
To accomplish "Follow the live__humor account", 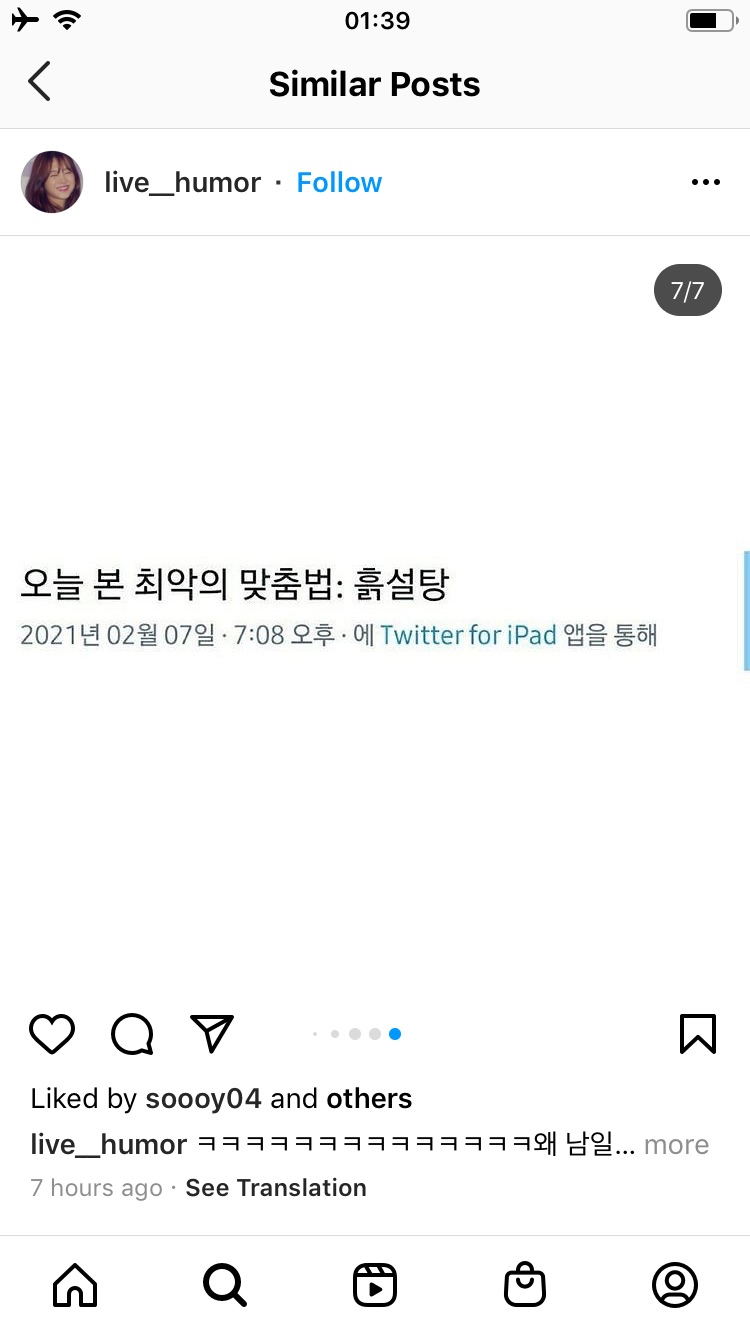I will coord(339,182).
